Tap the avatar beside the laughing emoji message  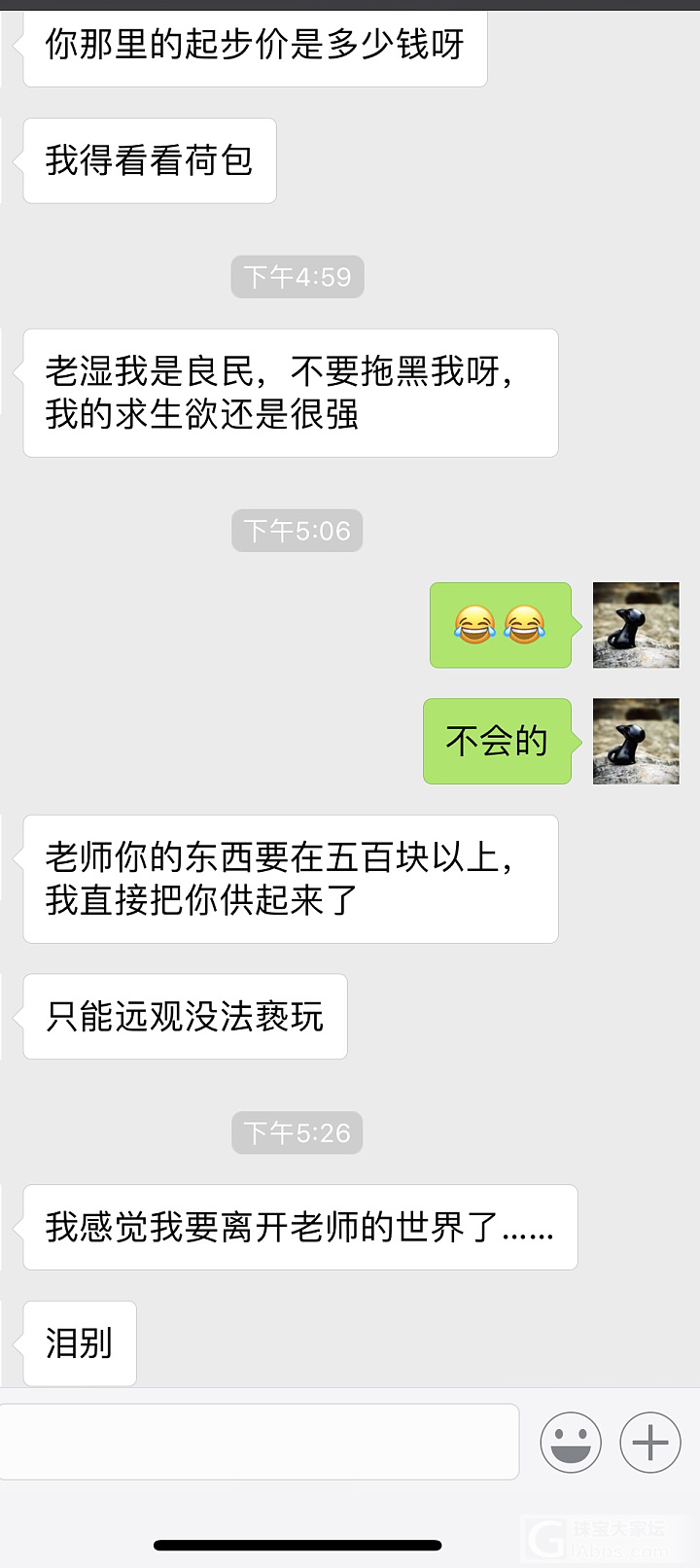636,625
